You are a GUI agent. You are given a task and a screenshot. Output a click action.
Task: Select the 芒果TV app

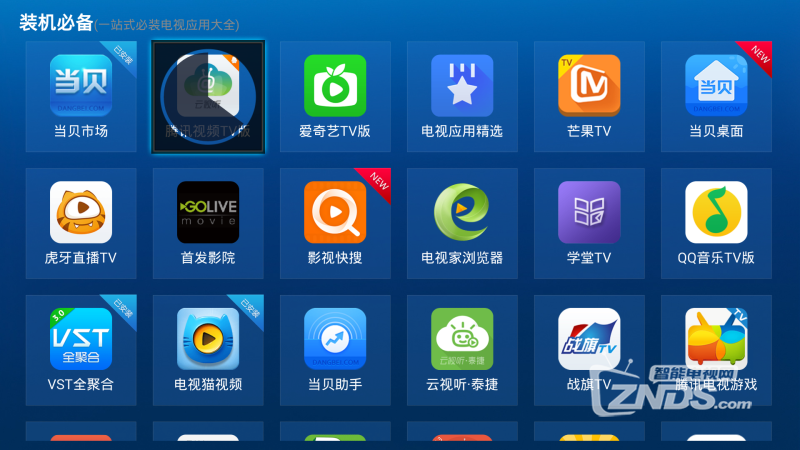pyautogui.click(x=589, y=96)
